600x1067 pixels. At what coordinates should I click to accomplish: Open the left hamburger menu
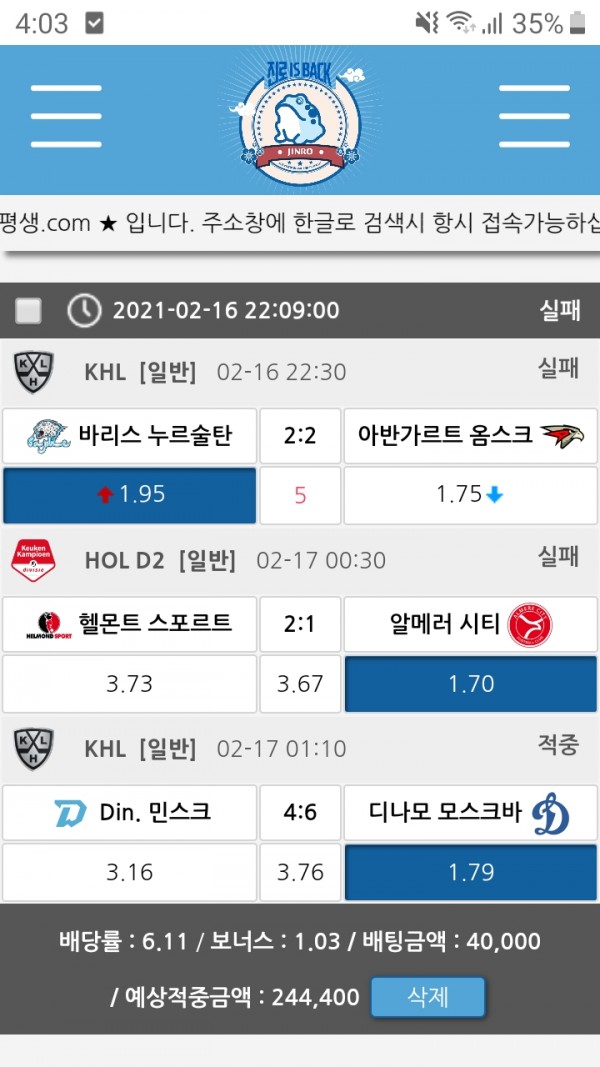pos(66,116)
